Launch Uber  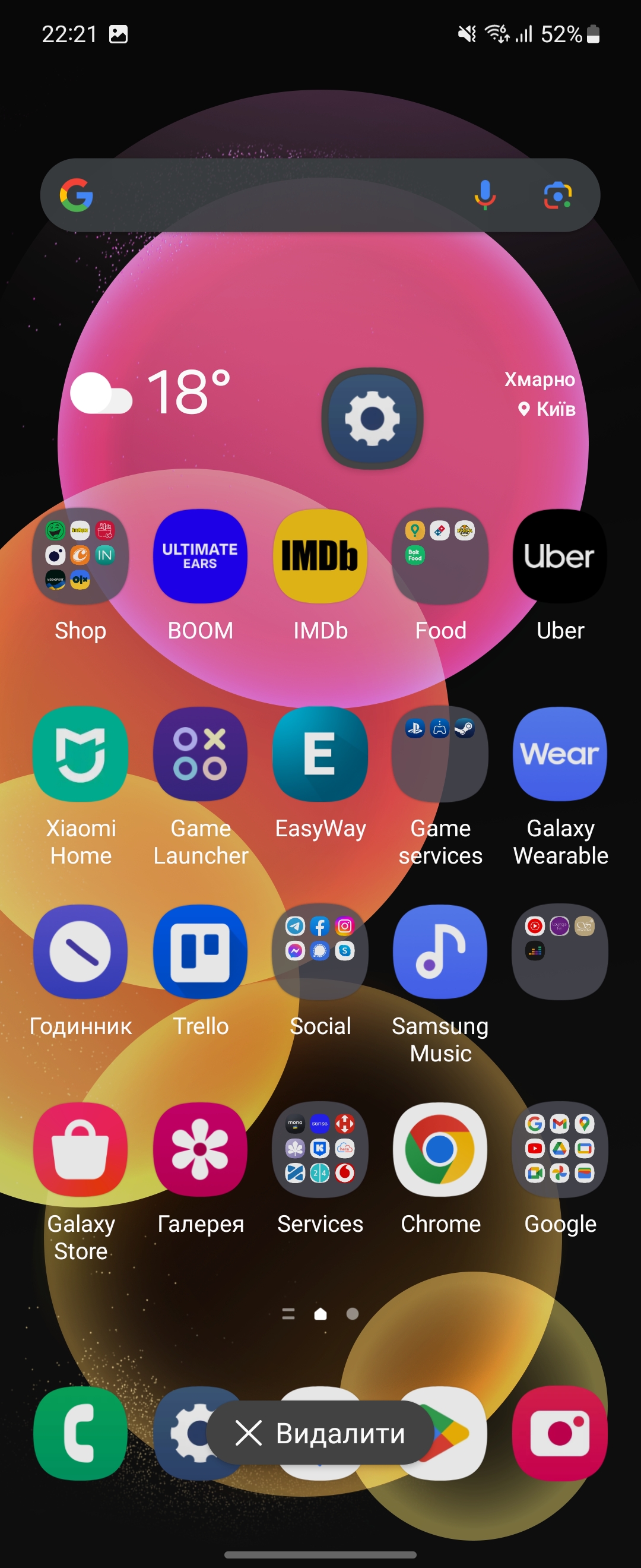point(560,557)
